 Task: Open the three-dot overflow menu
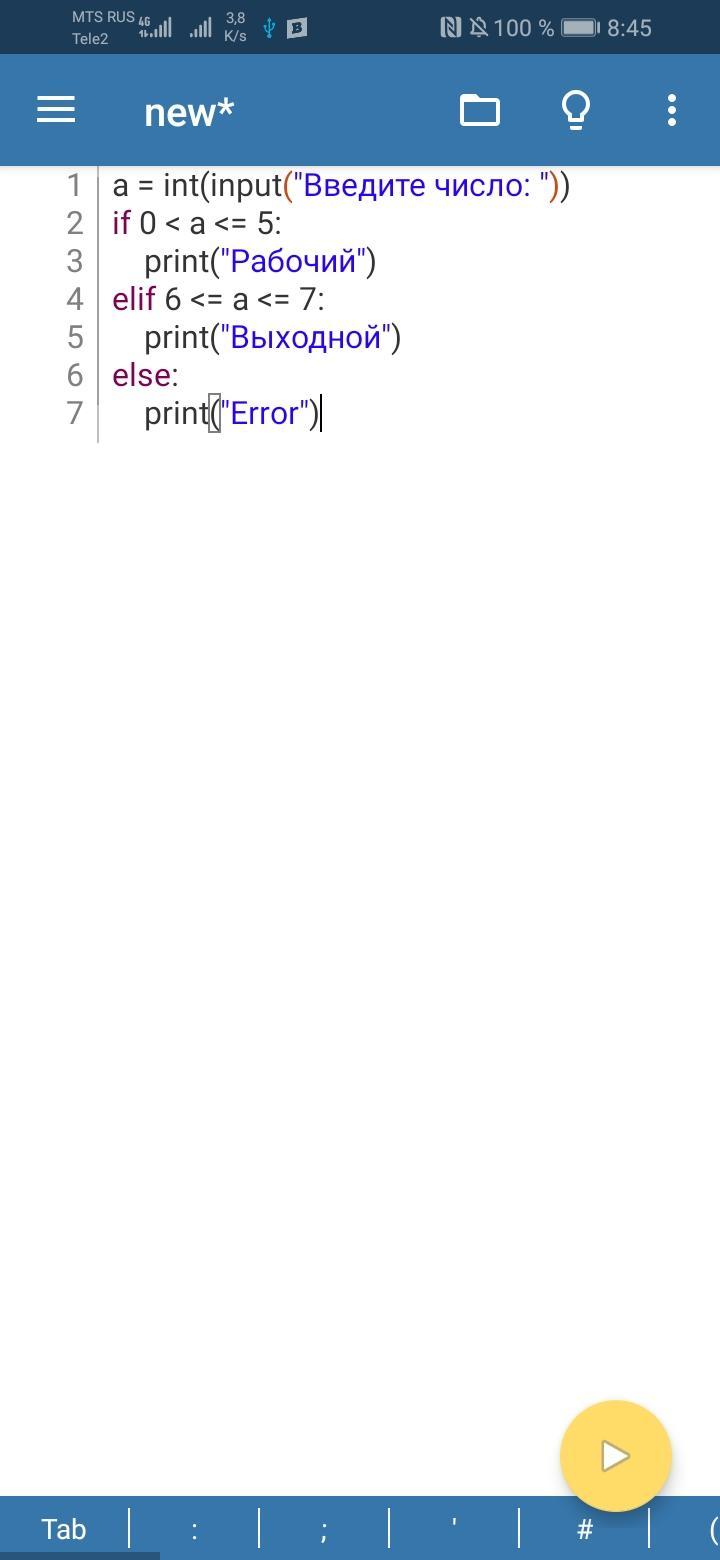tap(672, 110)
